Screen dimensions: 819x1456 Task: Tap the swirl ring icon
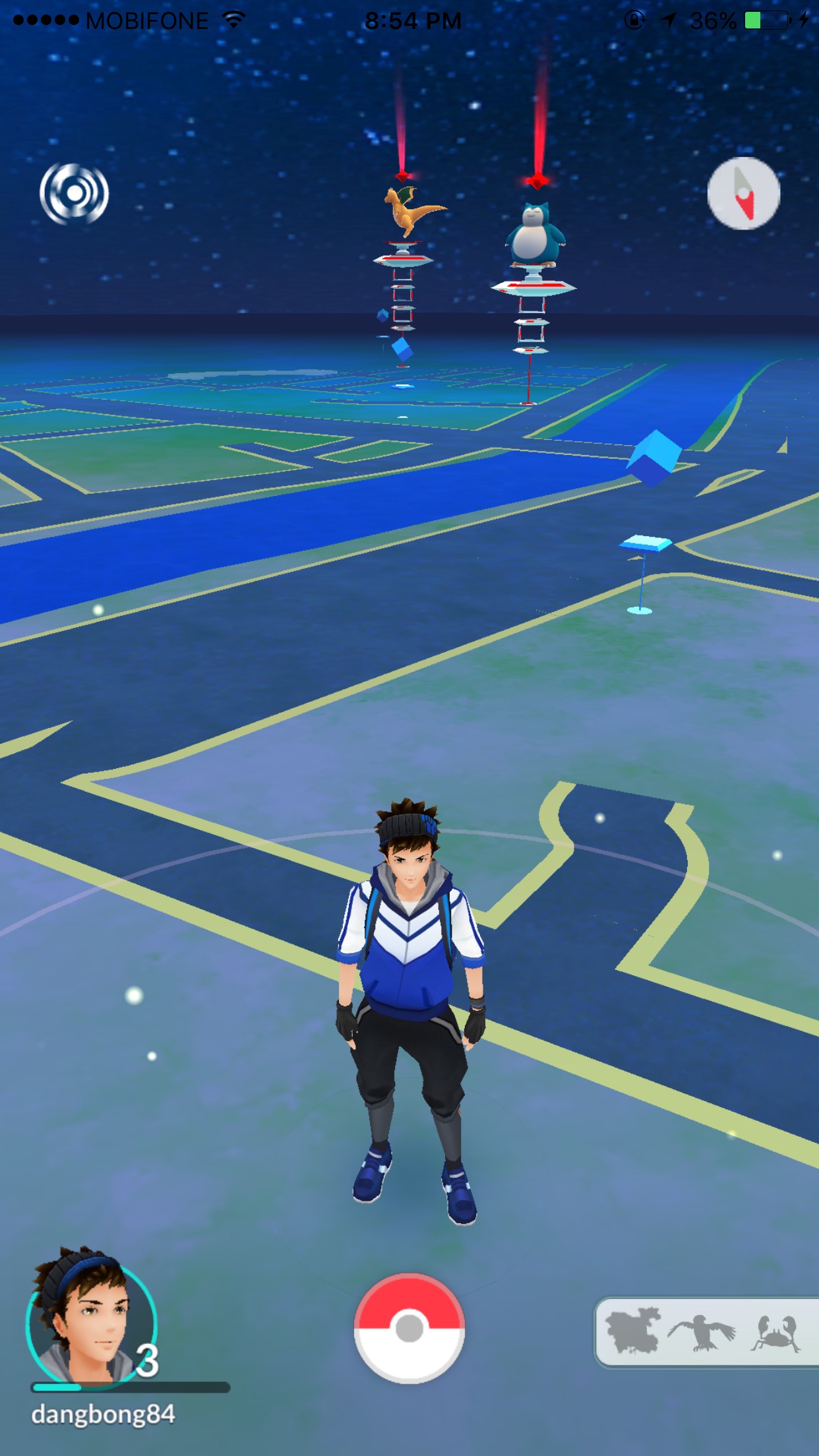(x=75, y=193)
